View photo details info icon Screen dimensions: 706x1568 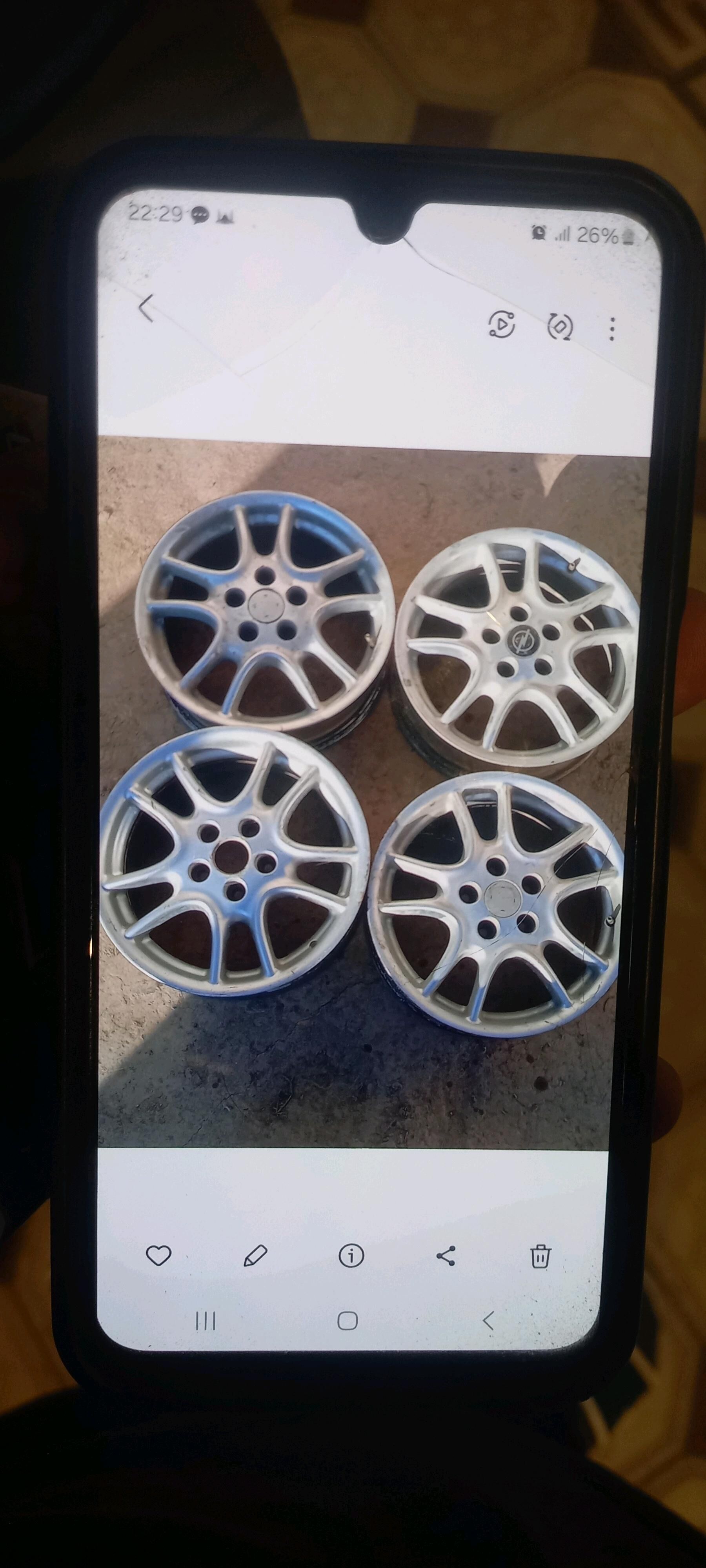click(x=351, y=1256)
